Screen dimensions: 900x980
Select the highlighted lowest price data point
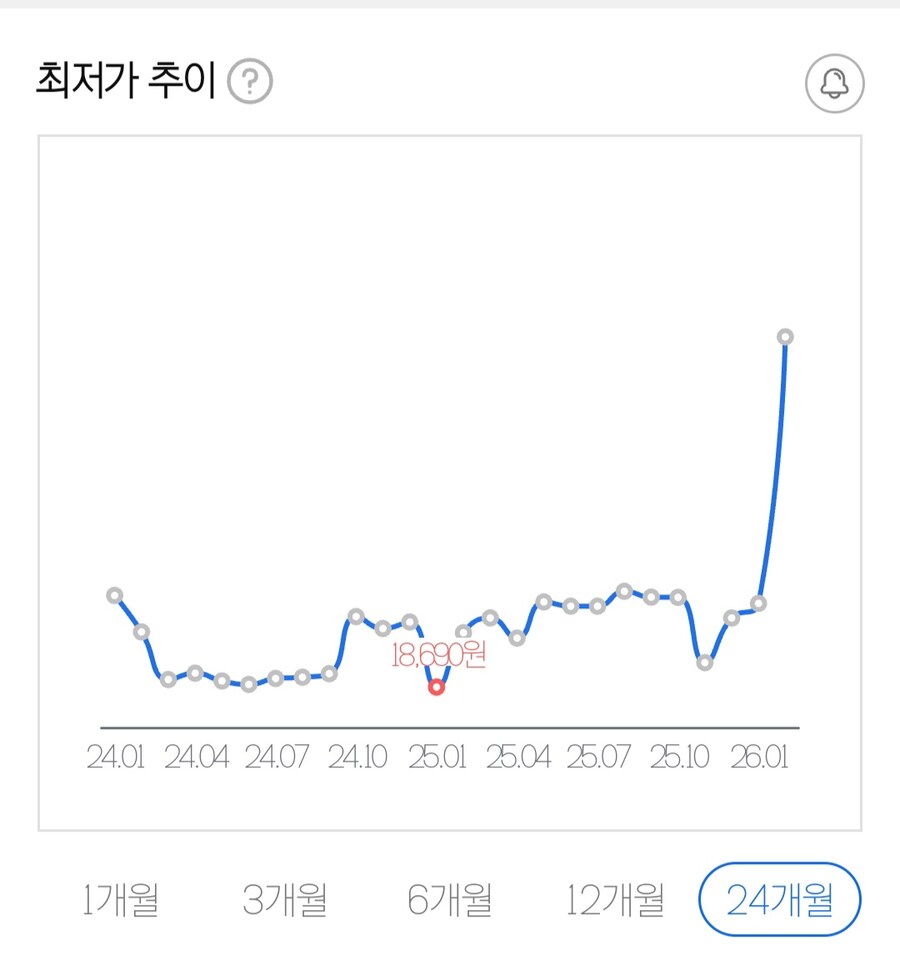(435, 688)
